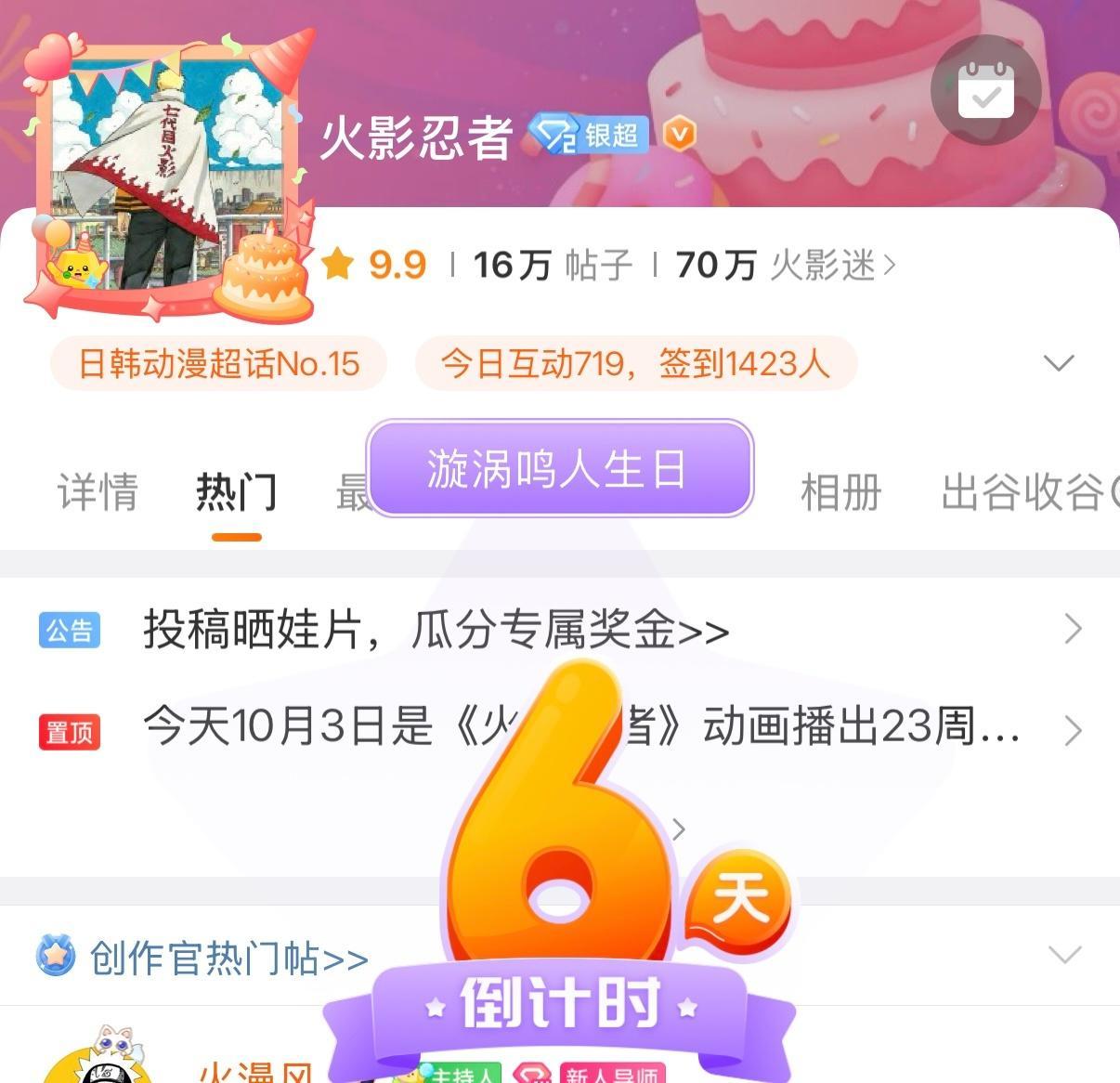Viewport: 1120px width, 1083px height.
Task: Open the 投稿晒娃片 announcement
Action: 436,631
